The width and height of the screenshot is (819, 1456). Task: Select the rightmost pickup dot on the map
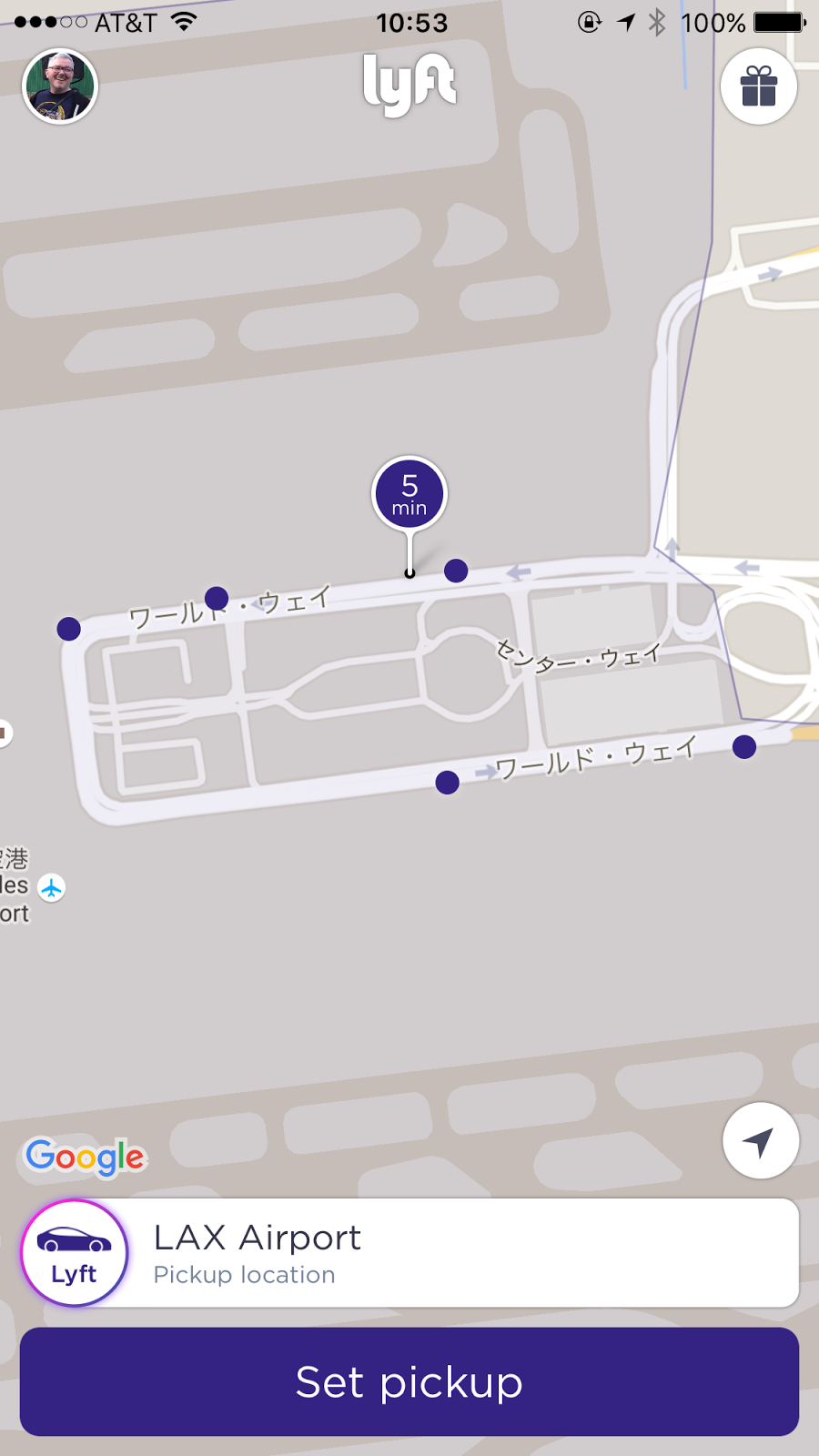point(743,748)
